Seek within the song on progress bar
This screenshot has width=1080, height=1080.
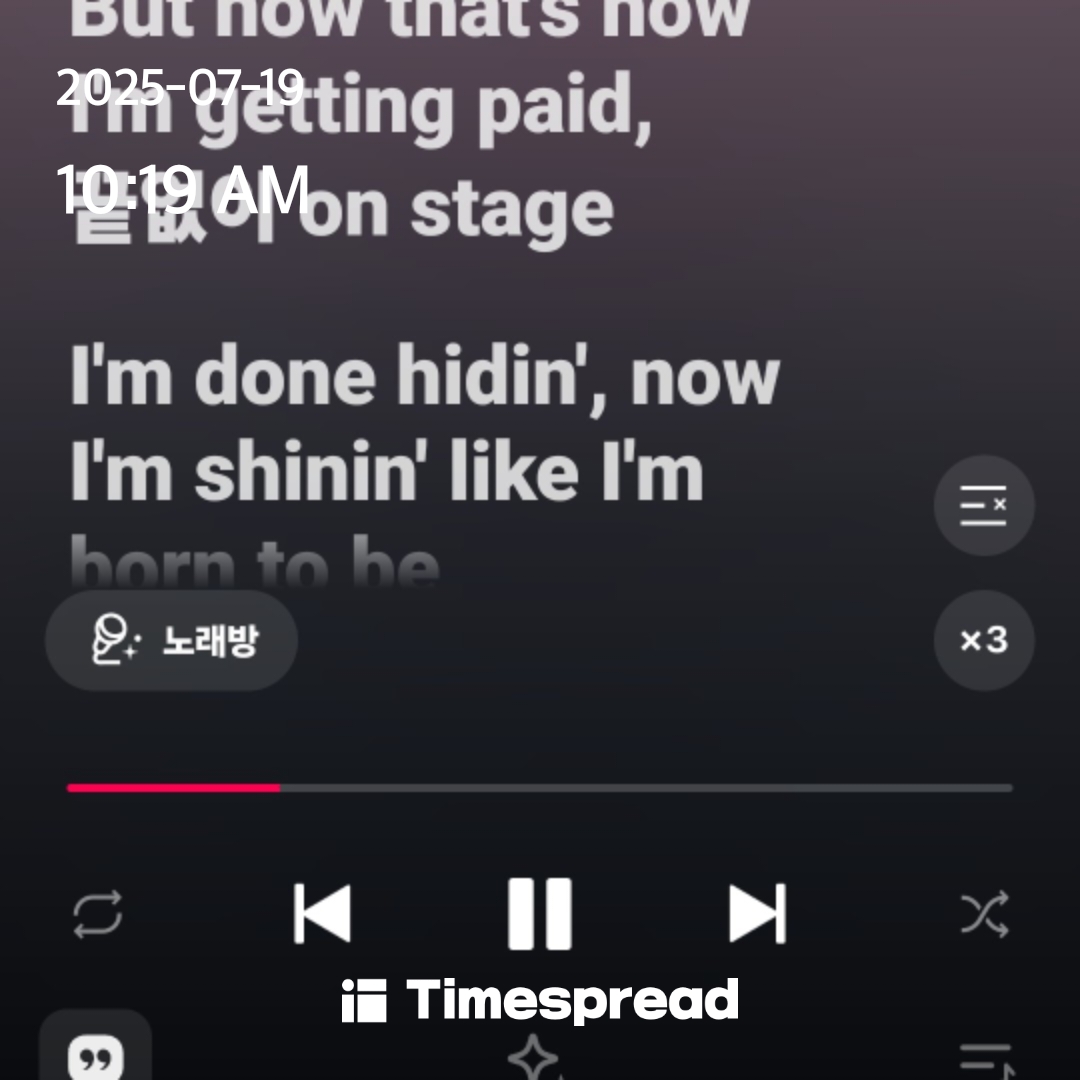point(540,788)
